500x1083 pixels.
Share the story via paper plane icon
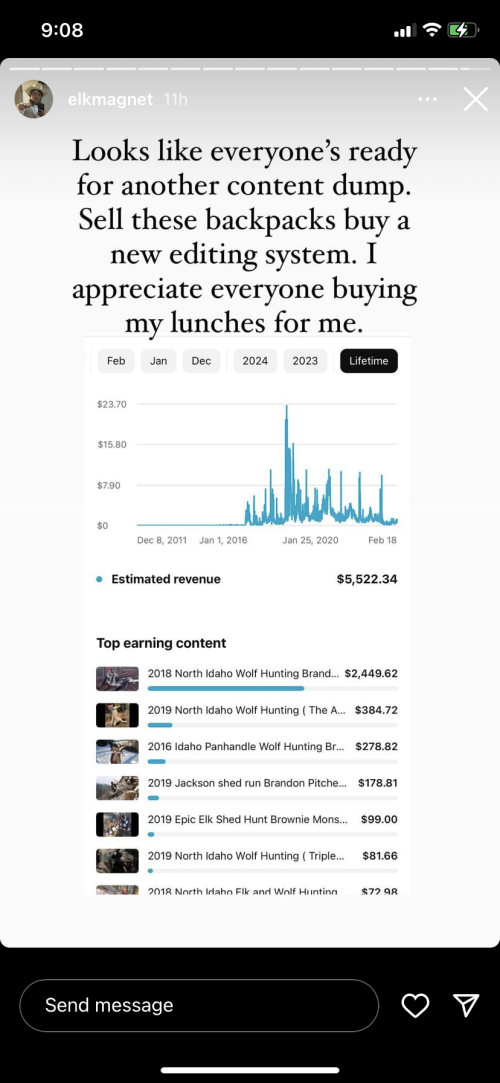pyautogui.click(x=466, y=1006)
